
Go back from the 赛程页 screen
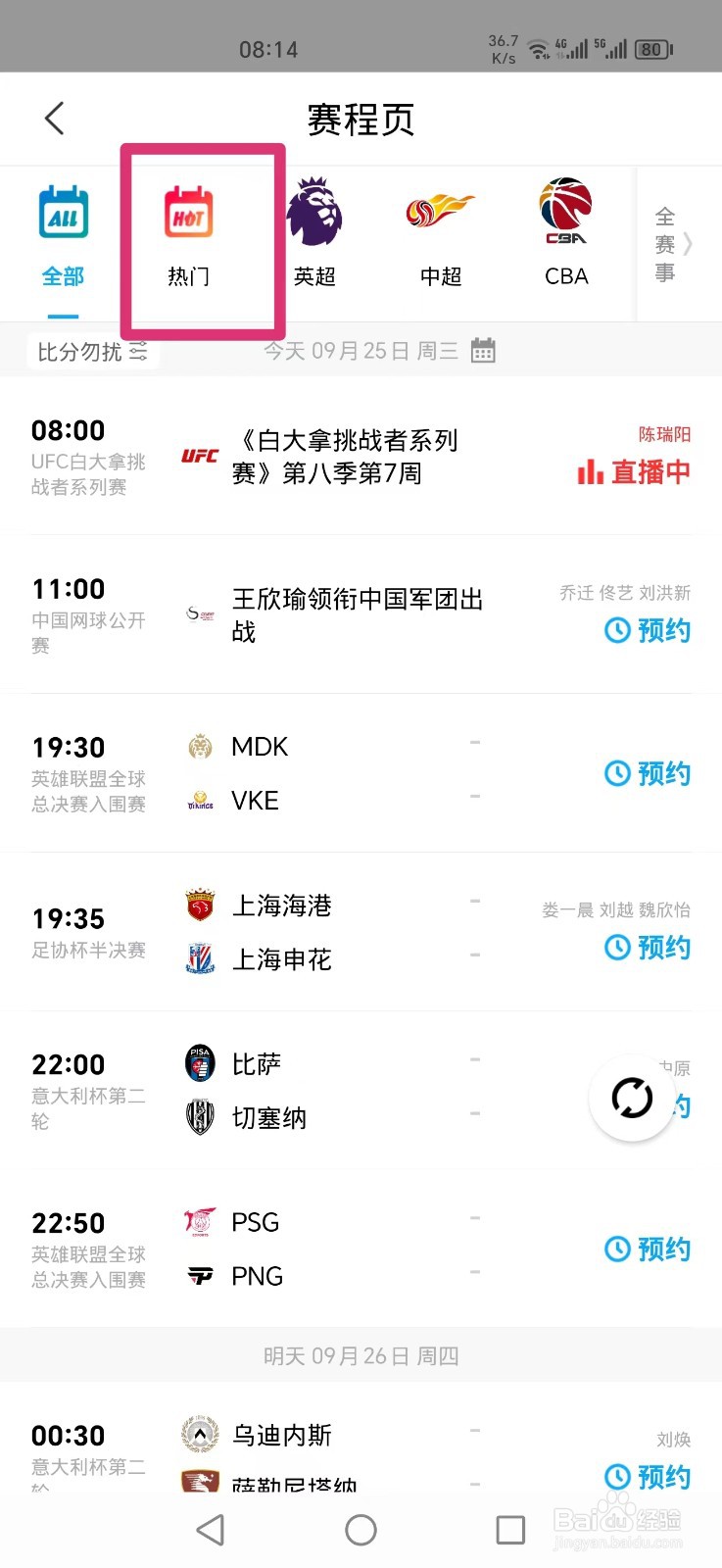[x=55, y=119]
